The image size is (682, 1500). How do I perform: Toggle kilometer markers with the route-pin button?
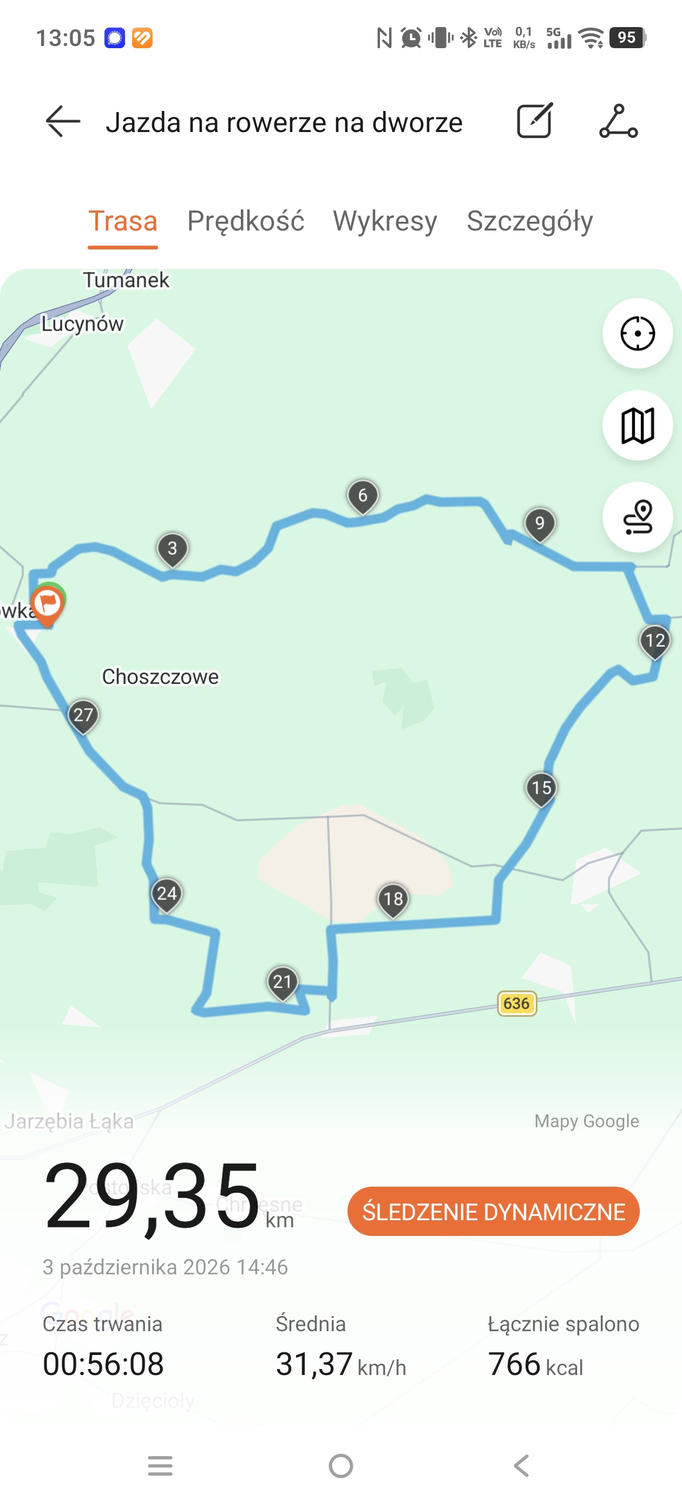tap(637, 517)
